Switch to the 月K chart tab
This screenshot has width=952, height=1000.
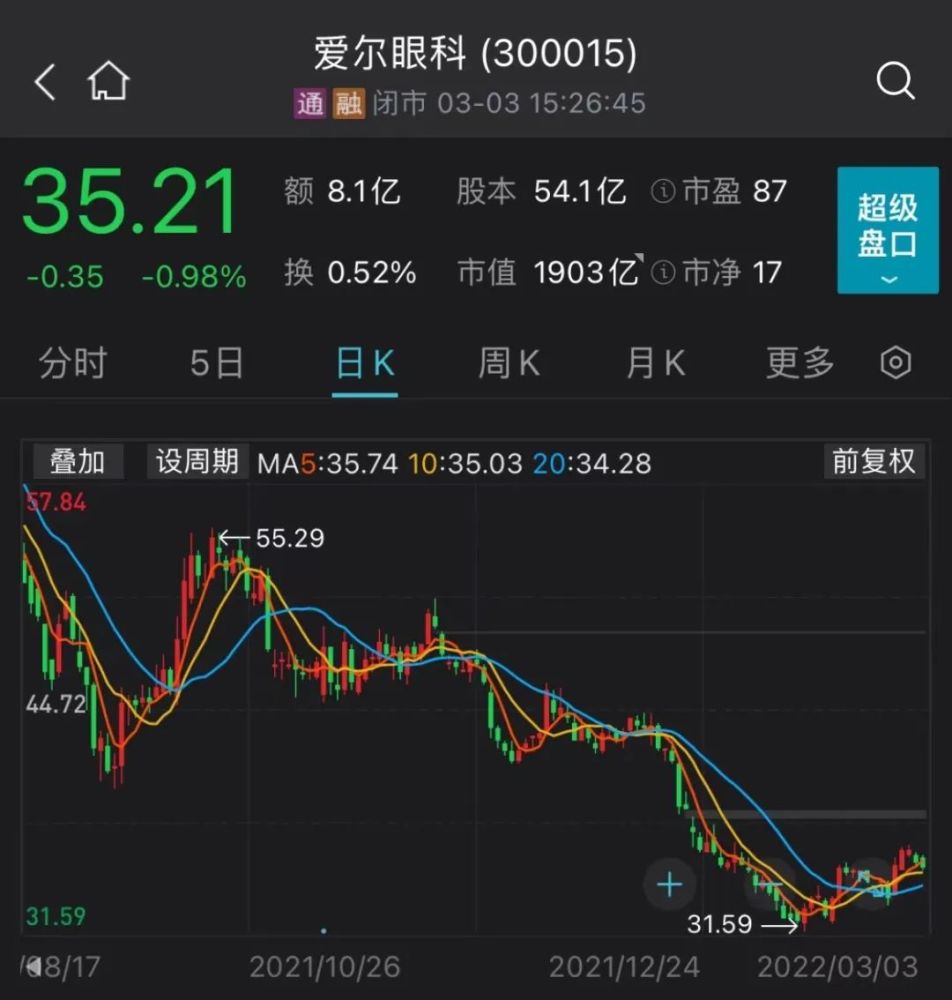[655, 364]
